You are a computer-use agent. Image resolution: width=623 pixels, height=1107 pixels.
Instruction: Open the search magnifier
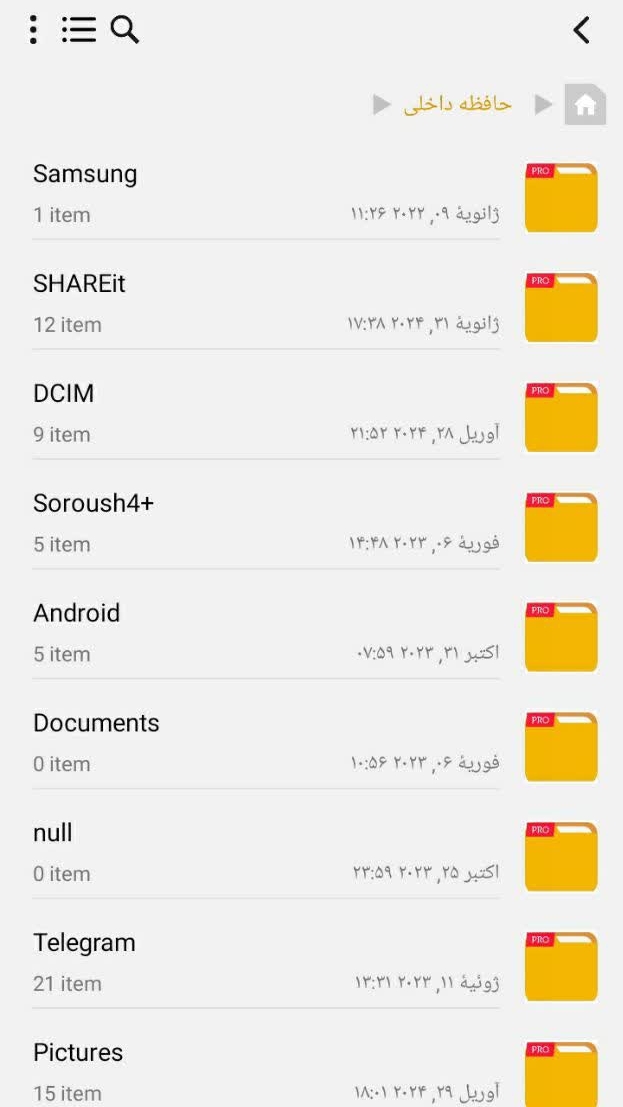[124, 30]
